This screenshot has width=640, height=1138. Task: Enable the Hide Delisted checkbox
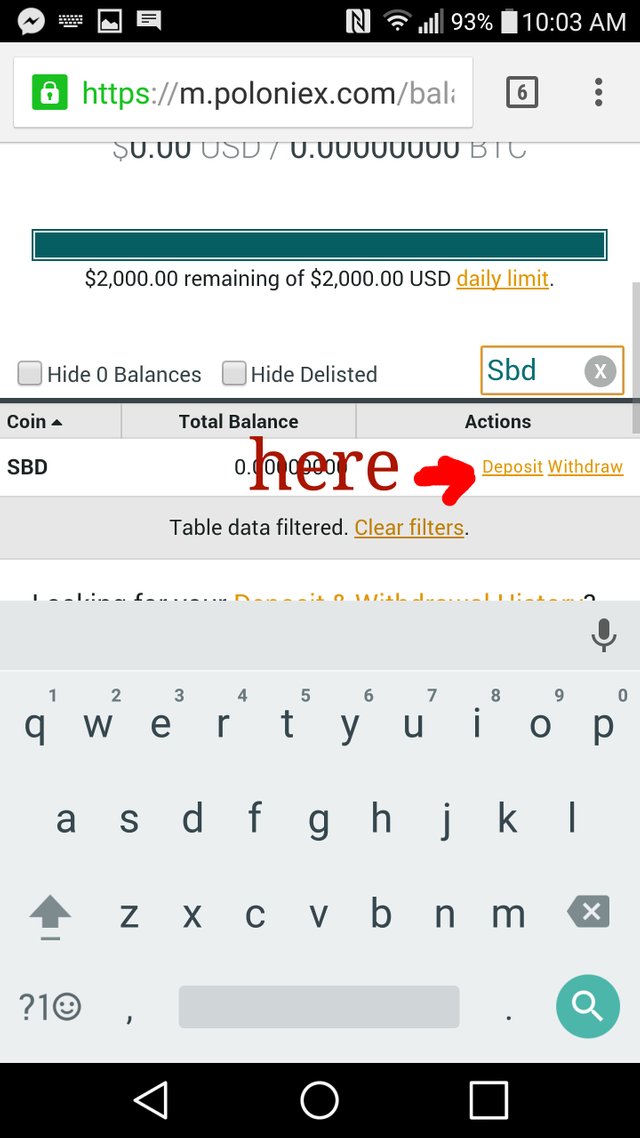(234, 374)
